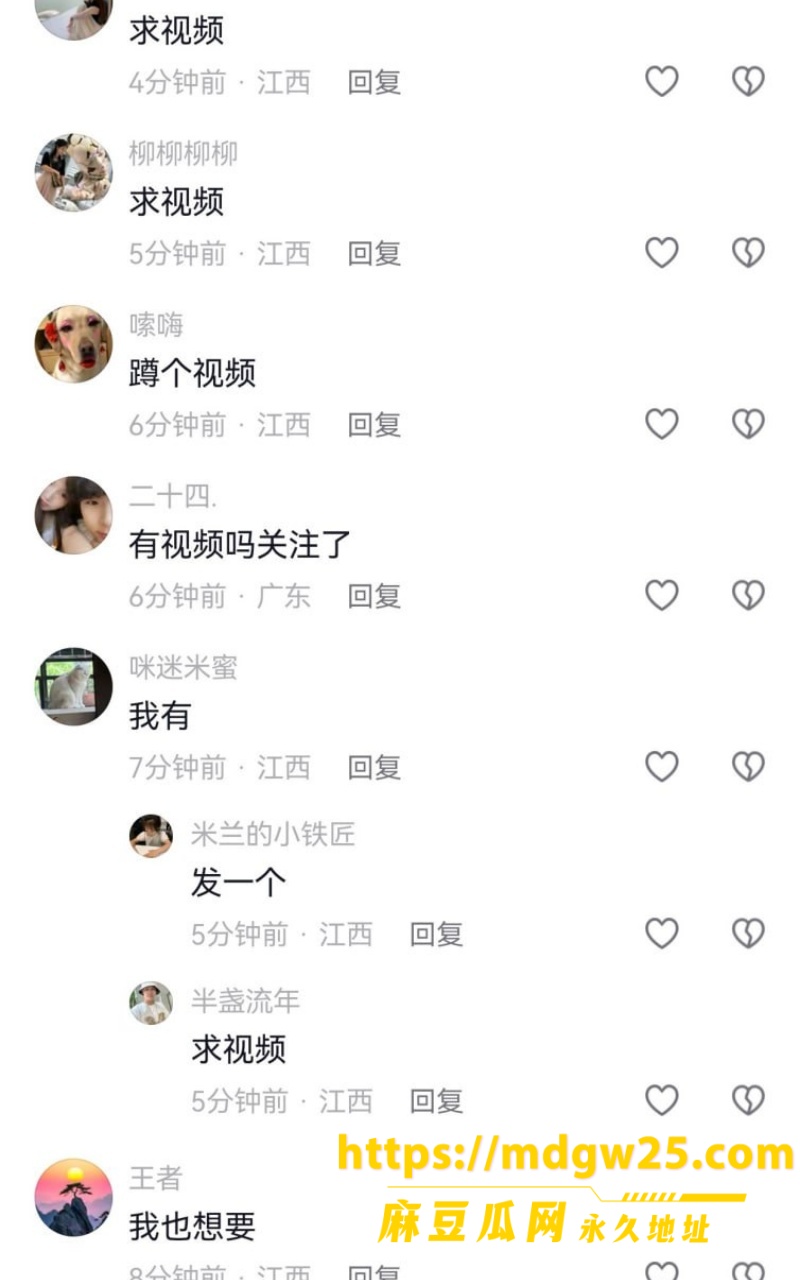Like 柳柳柳柳's comment
800x1280 pixels.
662,252
